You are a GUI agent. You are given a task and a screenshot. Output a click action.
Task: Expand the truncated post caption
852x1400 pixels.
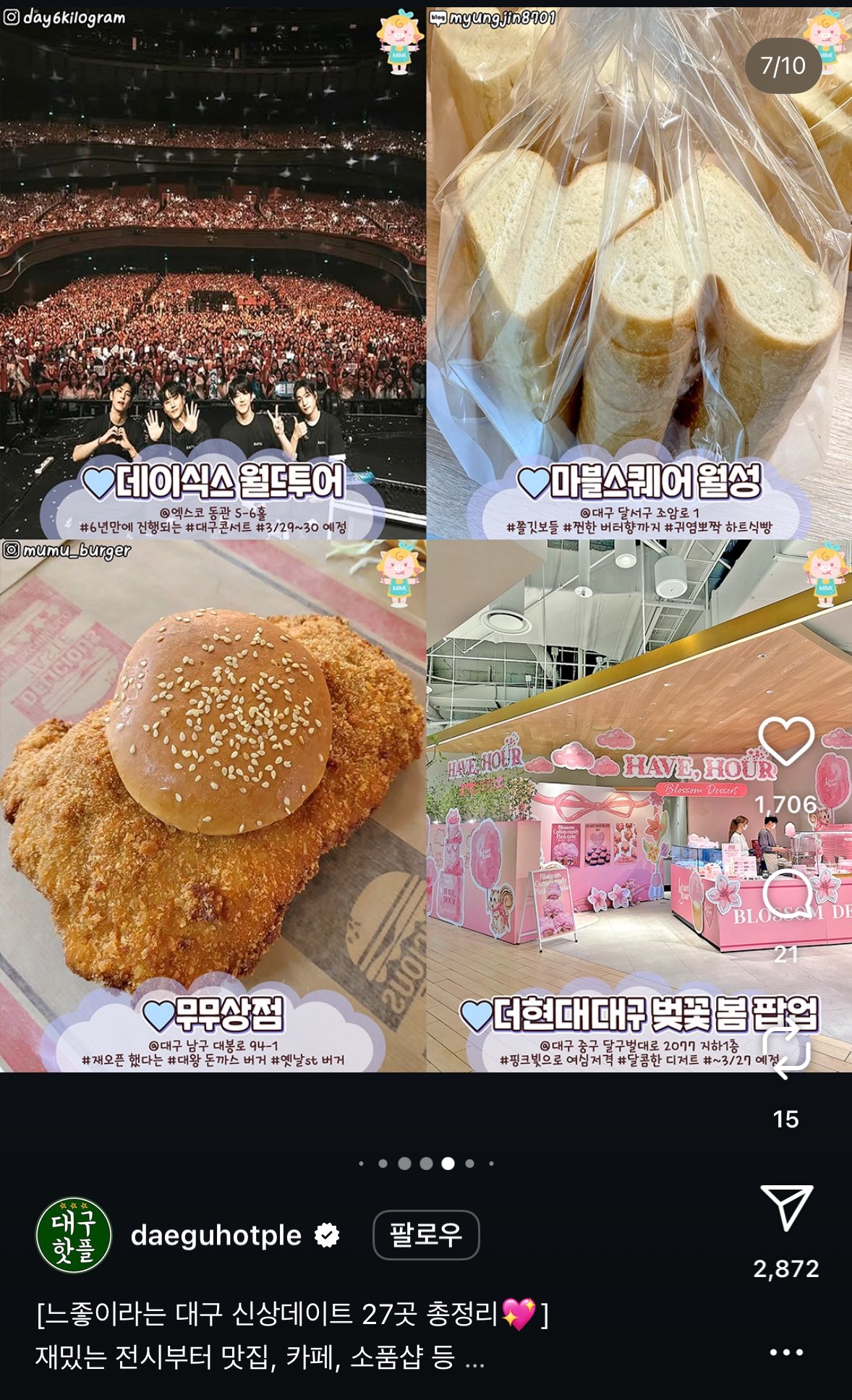coord(475,1360)
